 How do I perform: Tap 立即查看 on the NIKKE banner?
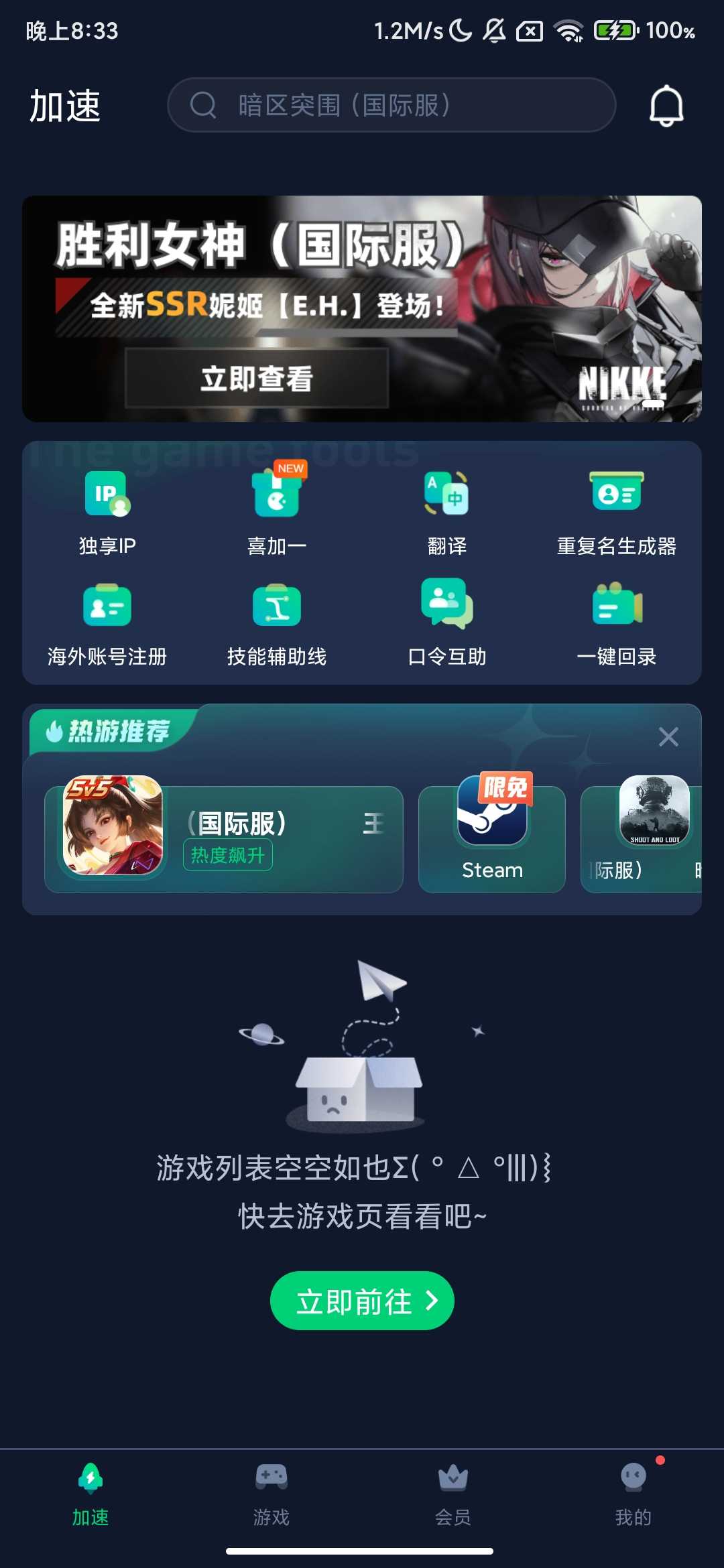pos(257,378)
